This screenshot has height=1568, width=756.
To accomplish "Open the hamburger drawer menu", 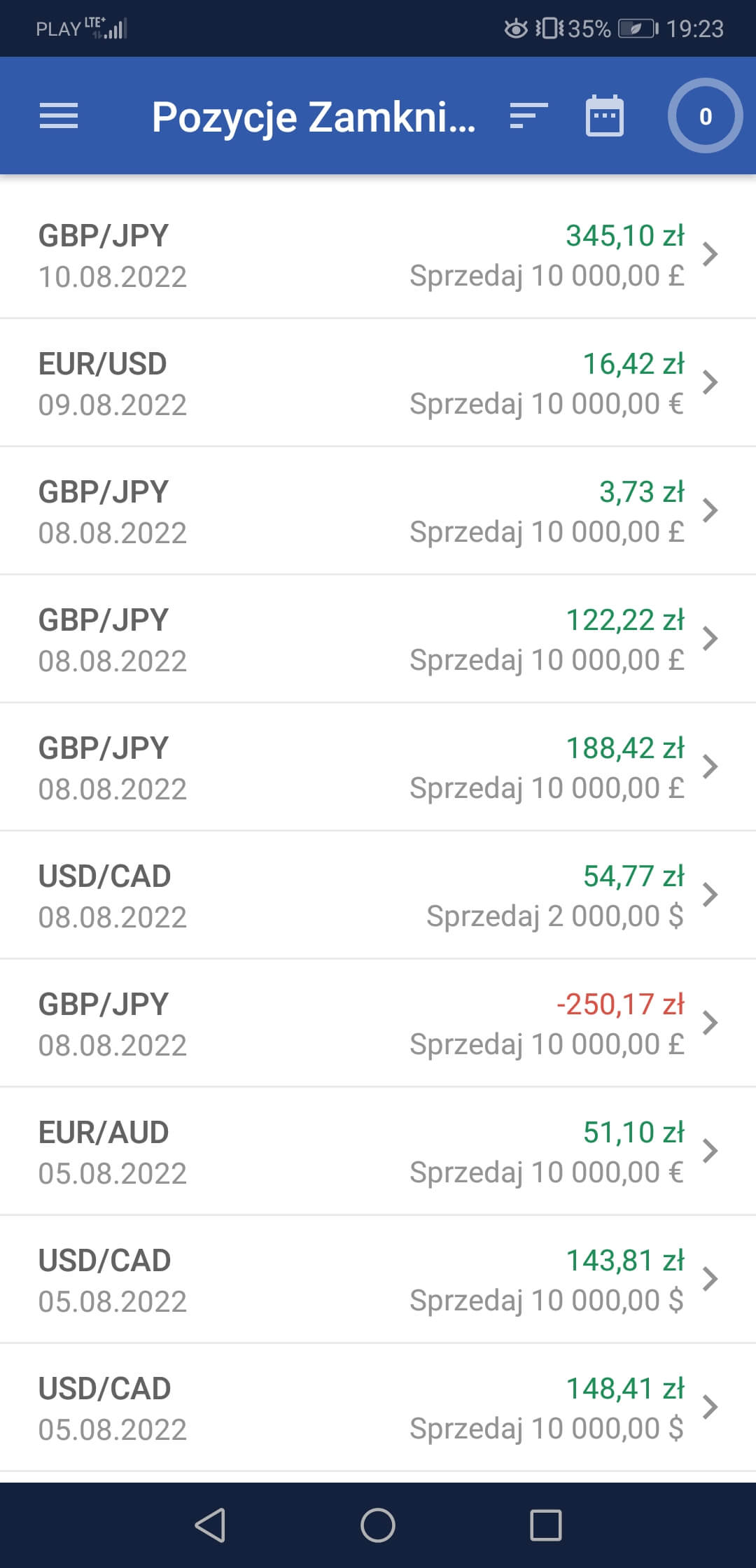I will (x=59, y=116).
